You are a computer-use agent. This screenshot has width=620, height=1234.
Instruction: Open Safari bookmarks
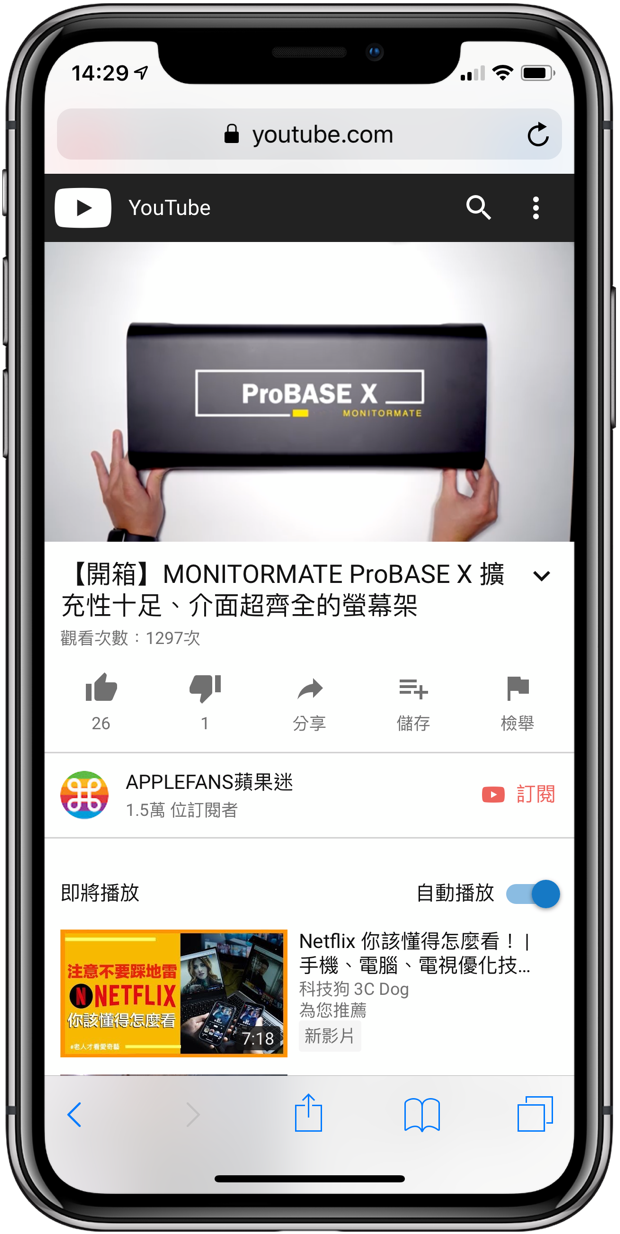point(422,1115)
